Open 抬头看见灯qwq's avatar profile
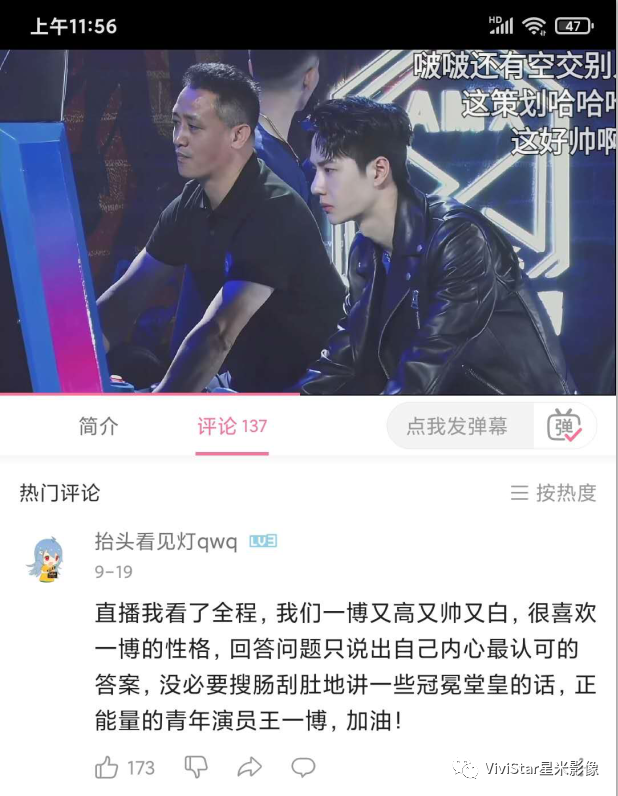Viewport: 618px width, 796px height. point(45,558)
